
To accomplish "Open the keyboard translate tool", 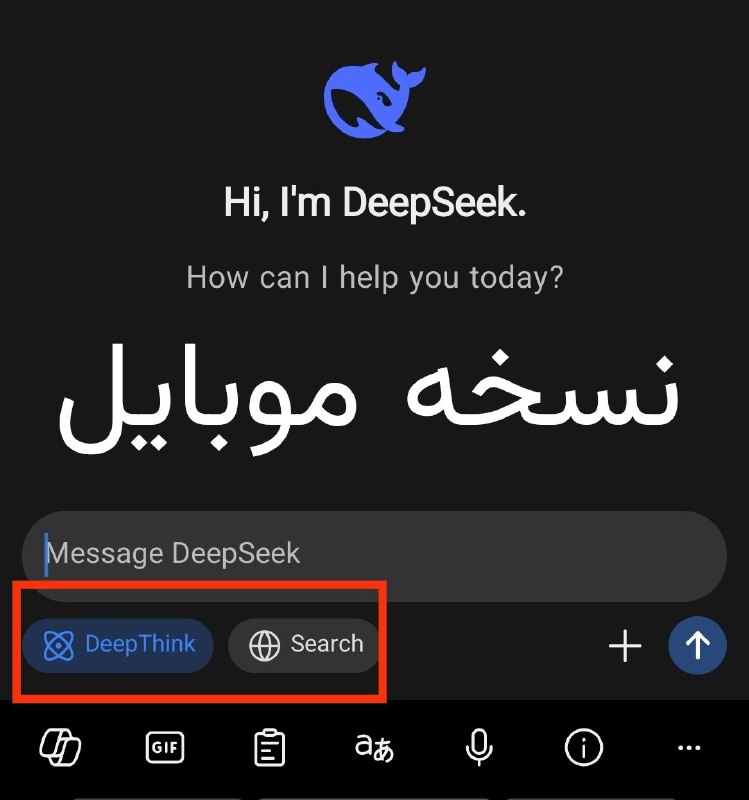I will tap(374, 747).
